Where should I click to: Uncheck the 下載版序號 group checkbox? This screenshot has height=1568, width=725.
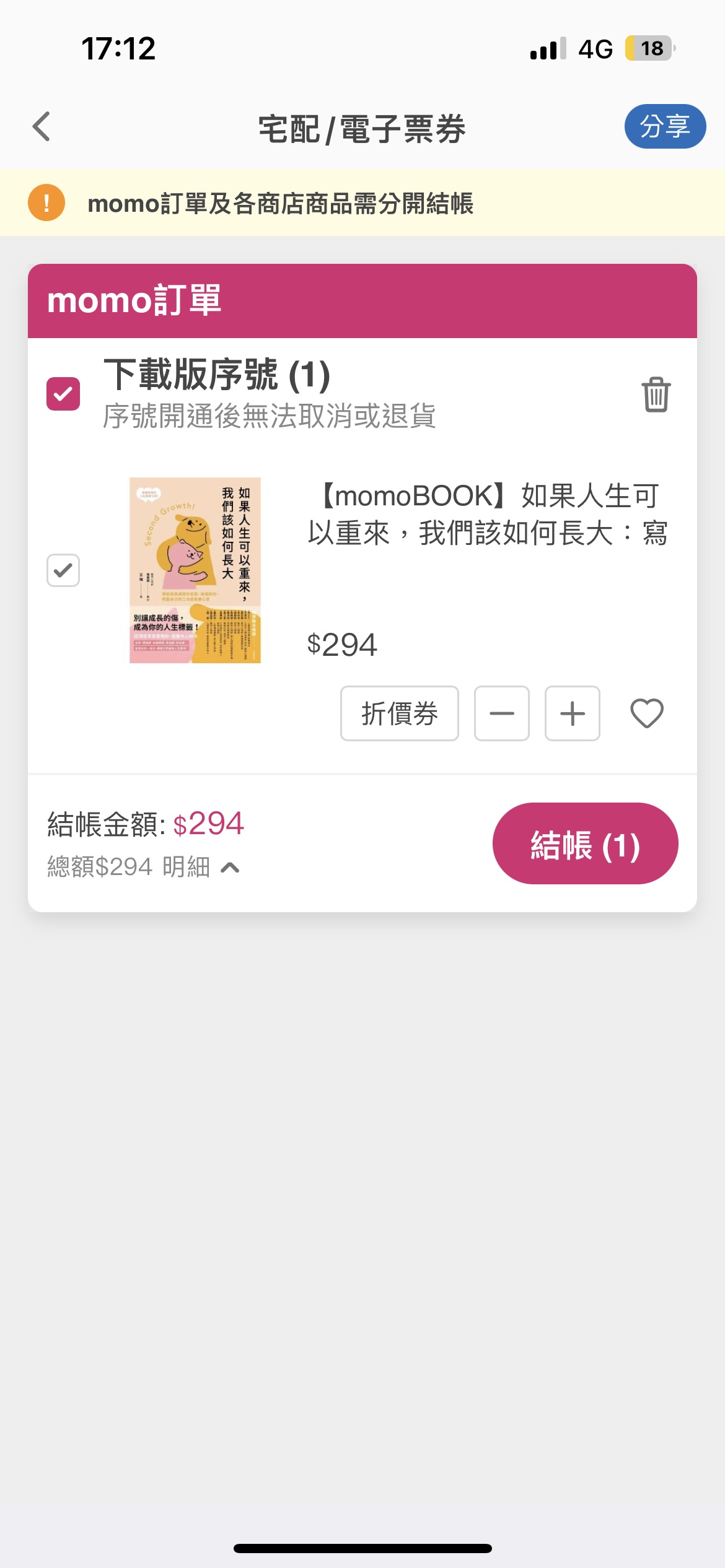tap(63, 394)
